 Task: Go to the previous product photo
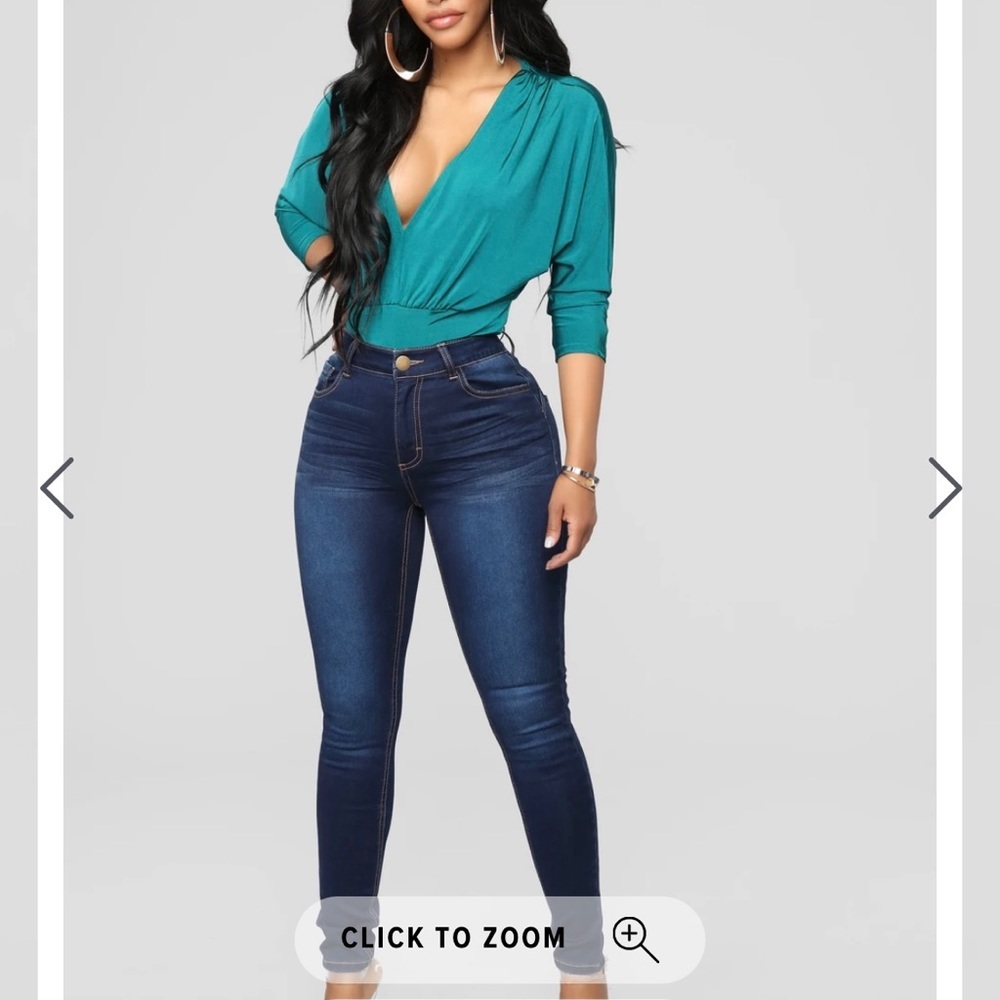coord(57,488)
